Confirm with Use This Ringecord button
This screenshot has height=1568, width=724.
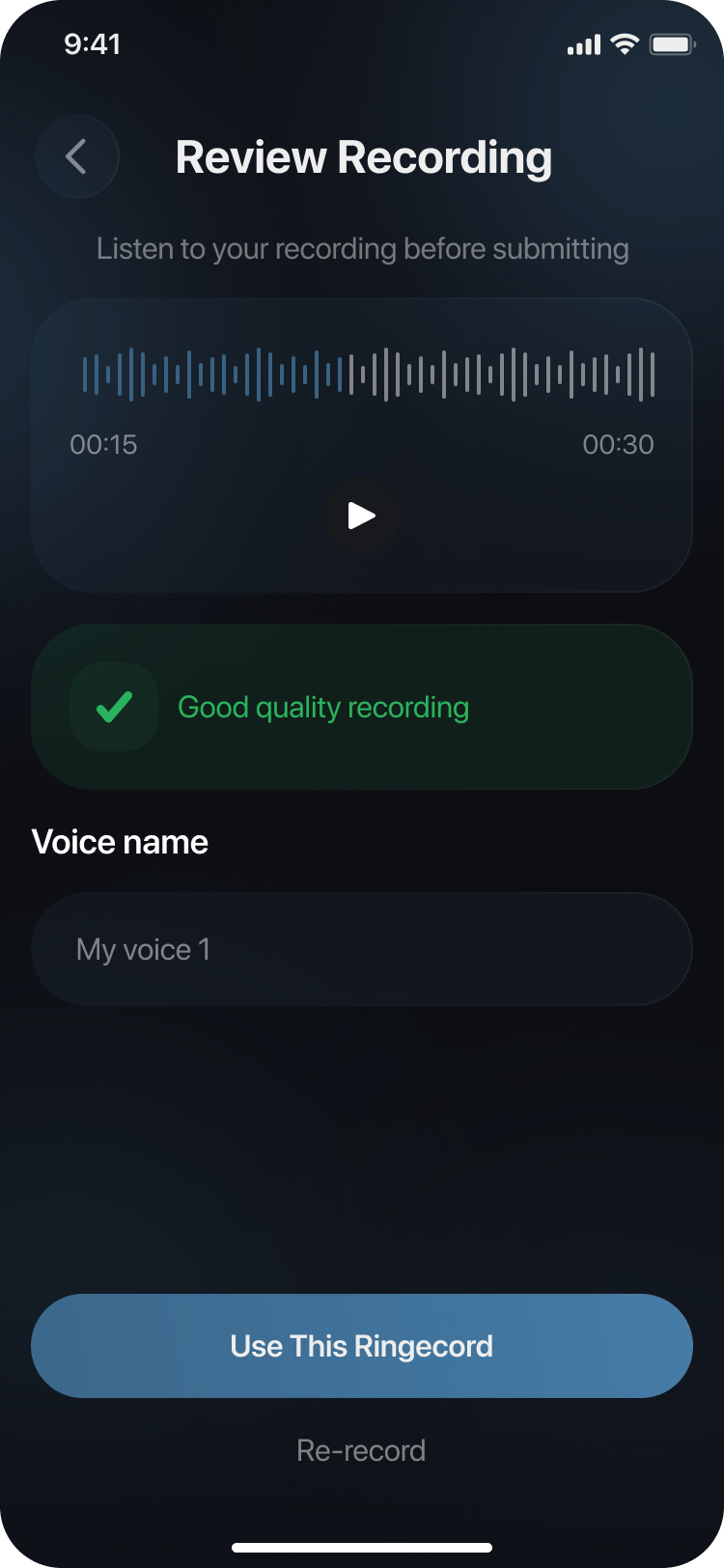[362, 1346]
